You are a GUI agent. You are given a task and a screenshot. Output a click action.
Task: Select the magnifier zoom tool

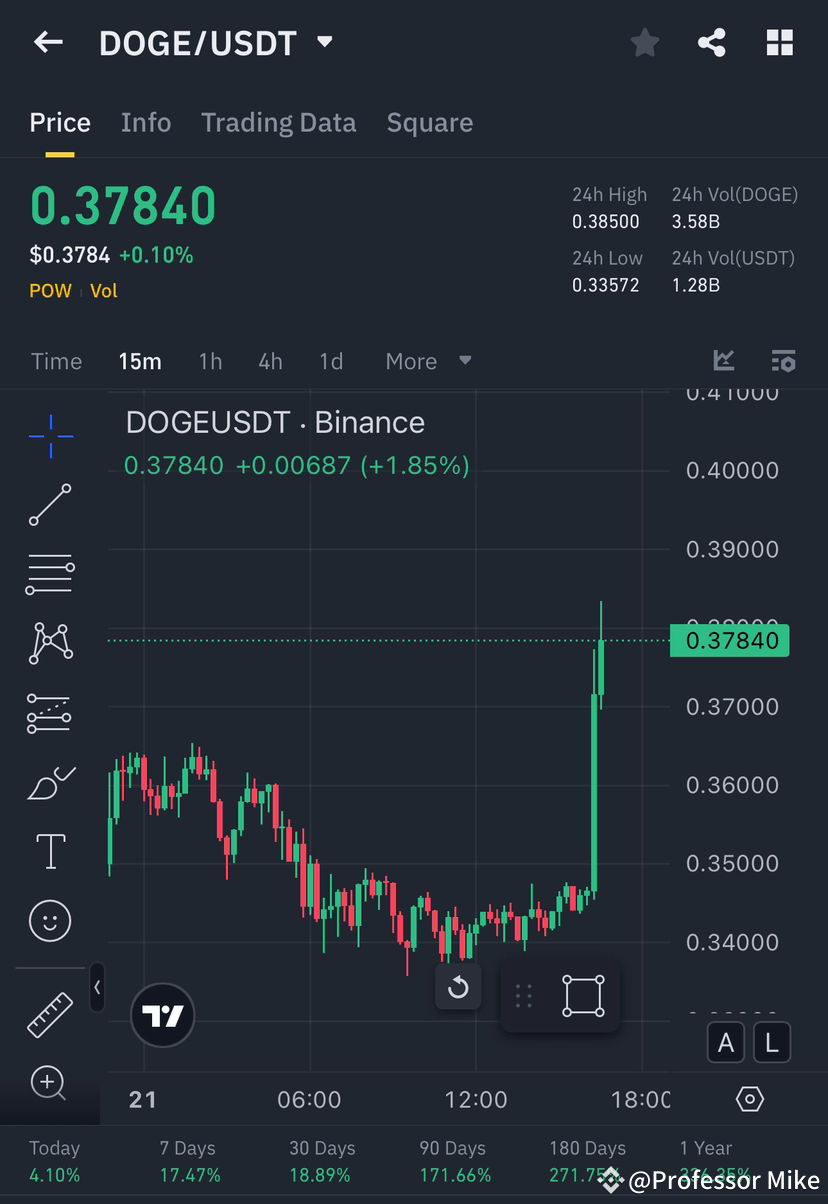[50, 1083]
